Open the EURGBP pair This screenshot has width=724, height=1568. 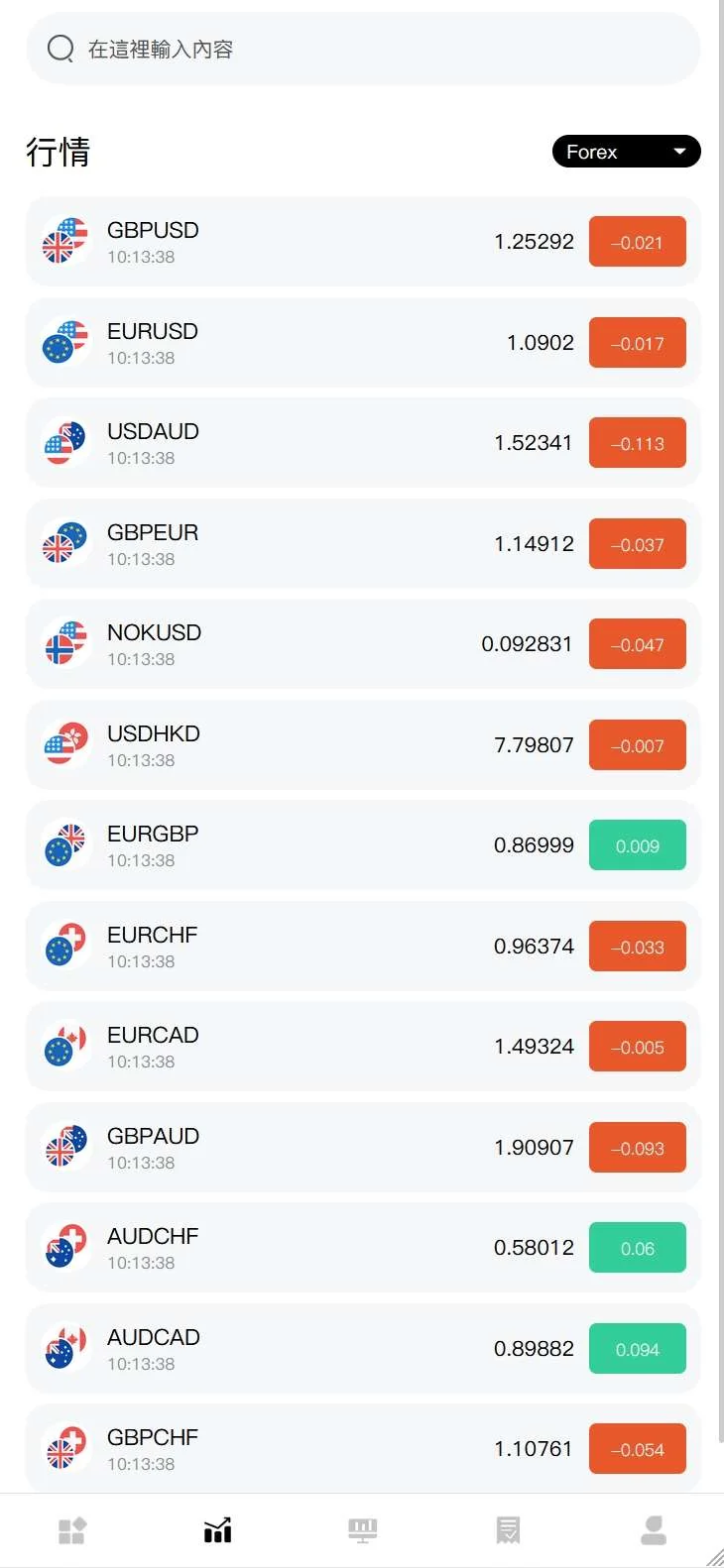click(363, 845)
